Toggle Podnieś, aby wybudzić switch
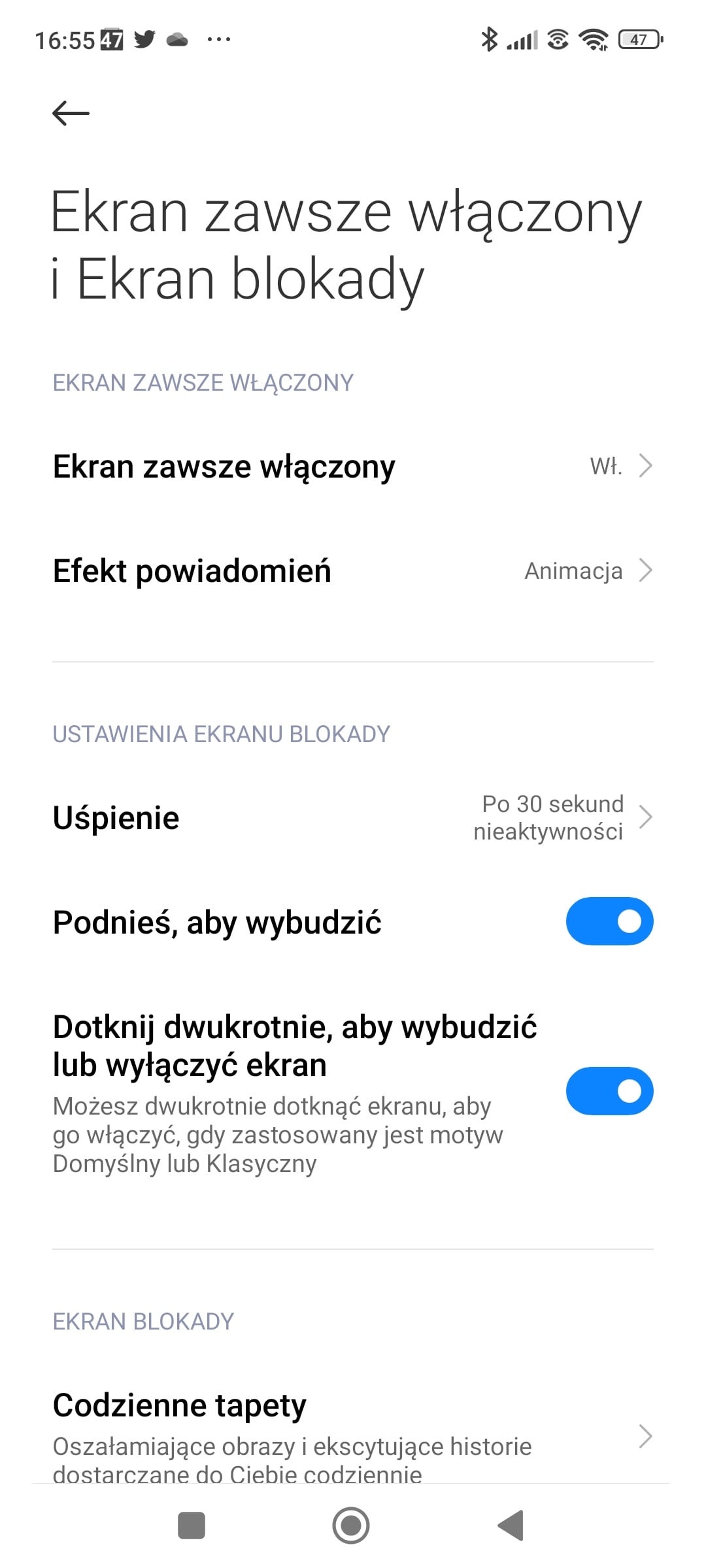Viewport: 706px width, 1568px height. 609,921
